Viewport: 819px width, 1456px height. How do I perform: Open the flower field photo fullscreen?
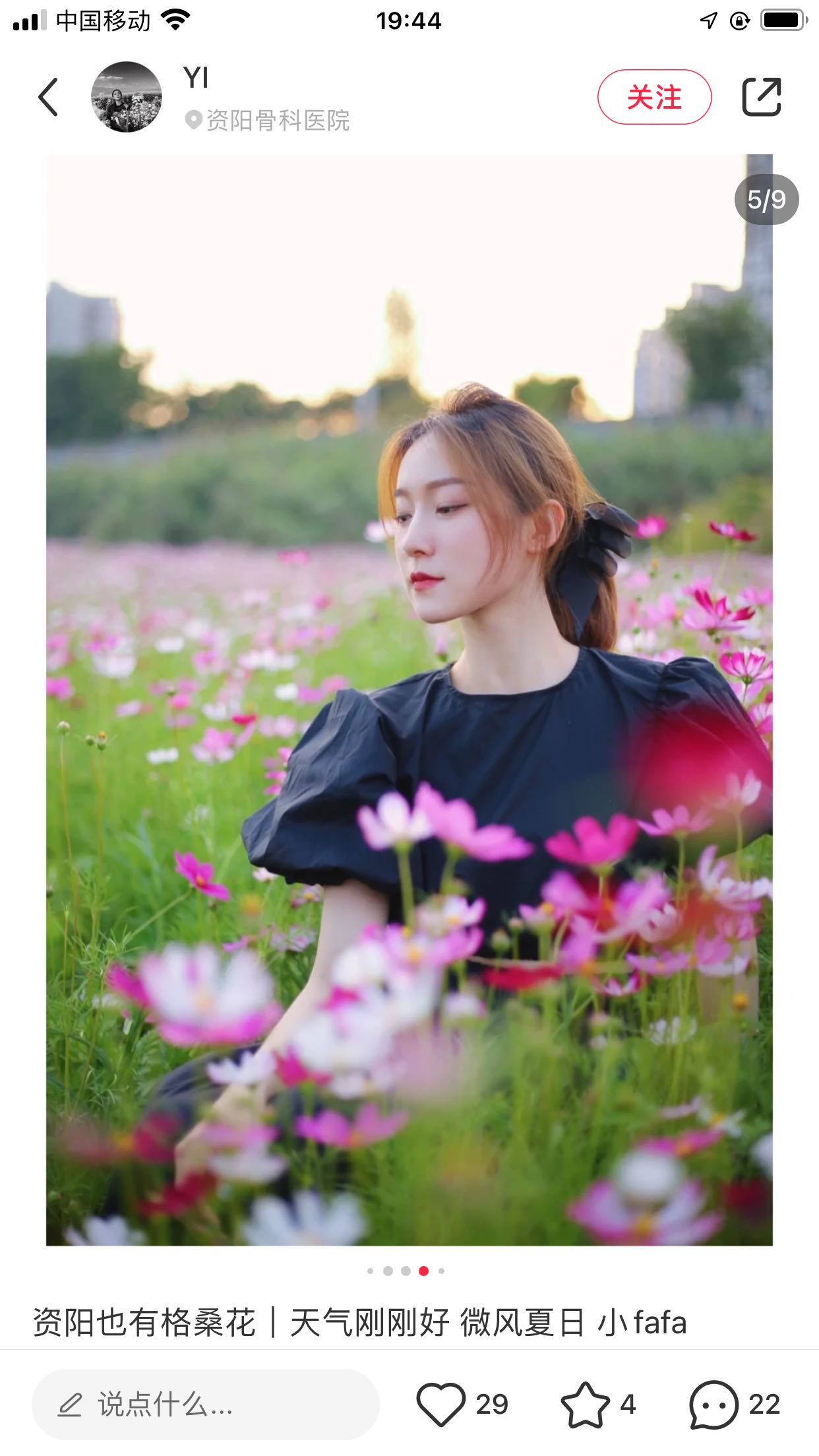pos(409,699)
